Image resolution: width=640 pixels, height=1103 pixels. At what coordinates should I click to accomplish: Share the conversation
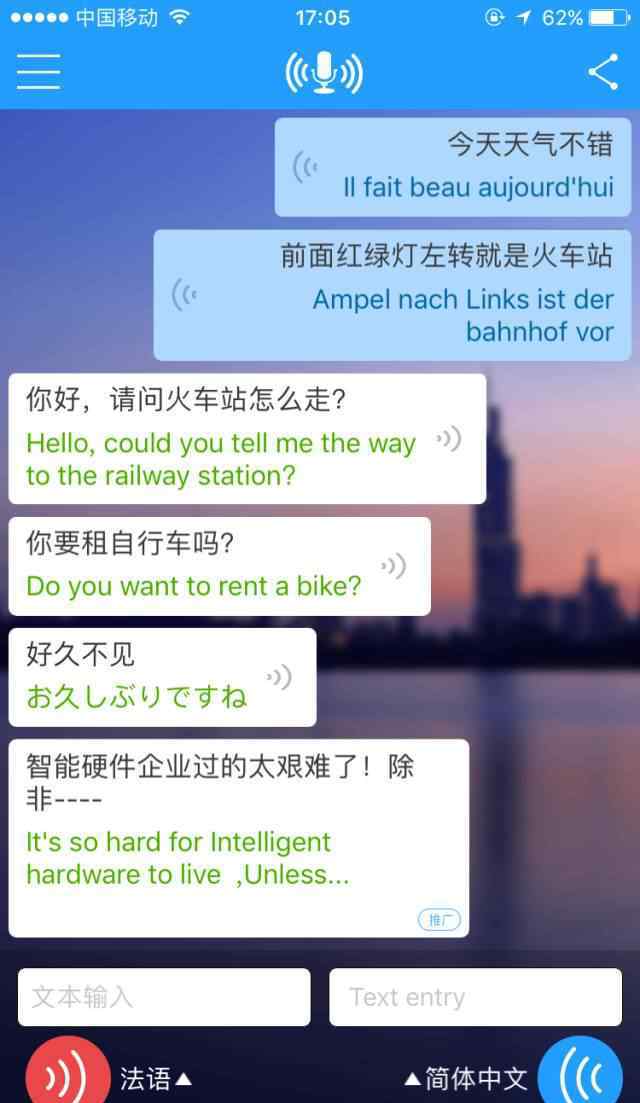603,72
